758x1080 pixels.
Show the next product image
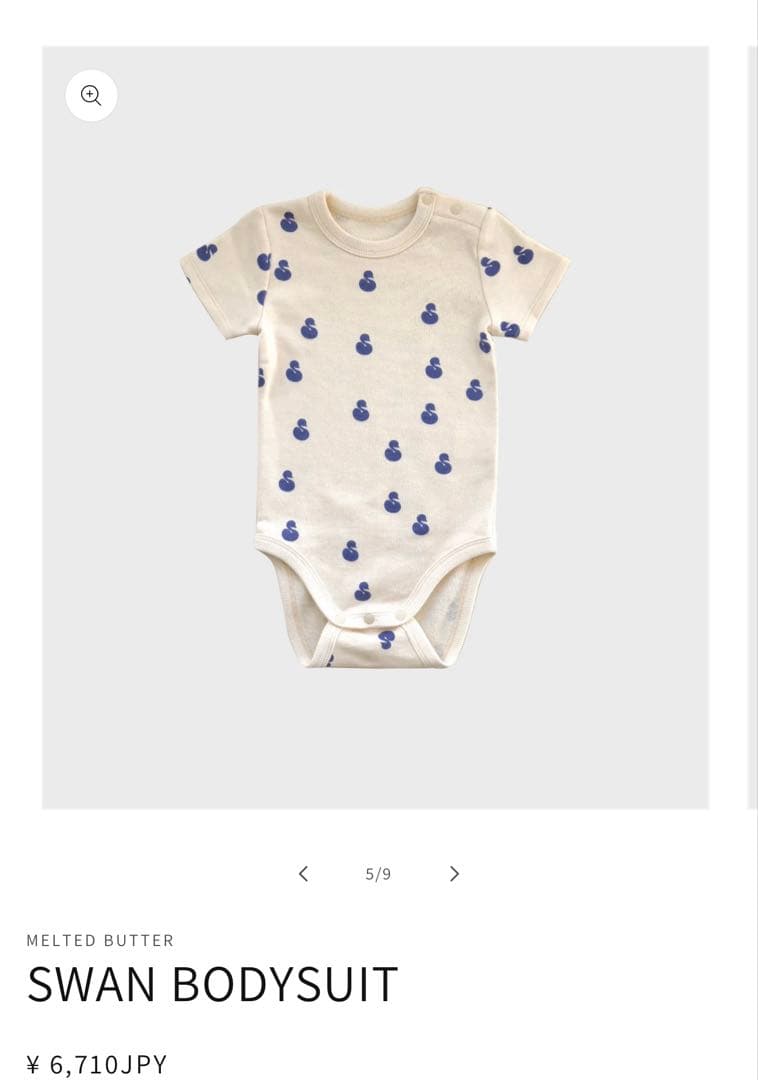[454, 874]
